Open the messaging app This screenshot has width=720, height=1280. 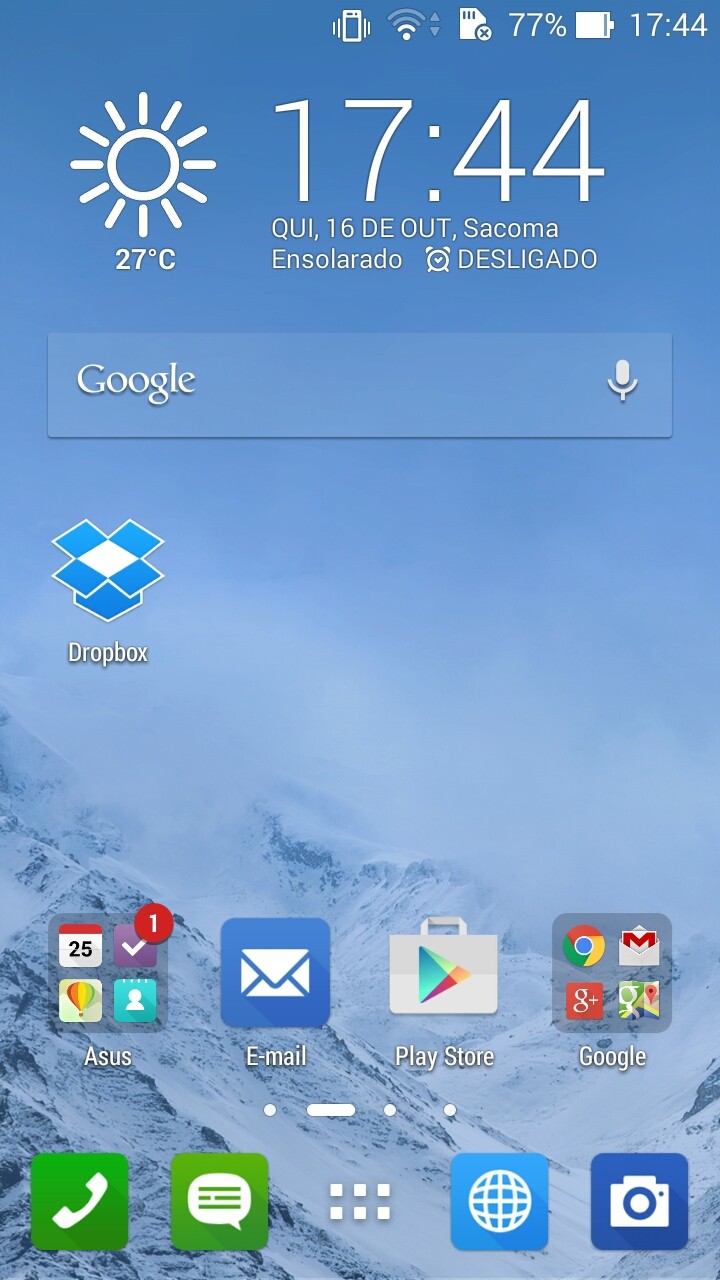220,1201
